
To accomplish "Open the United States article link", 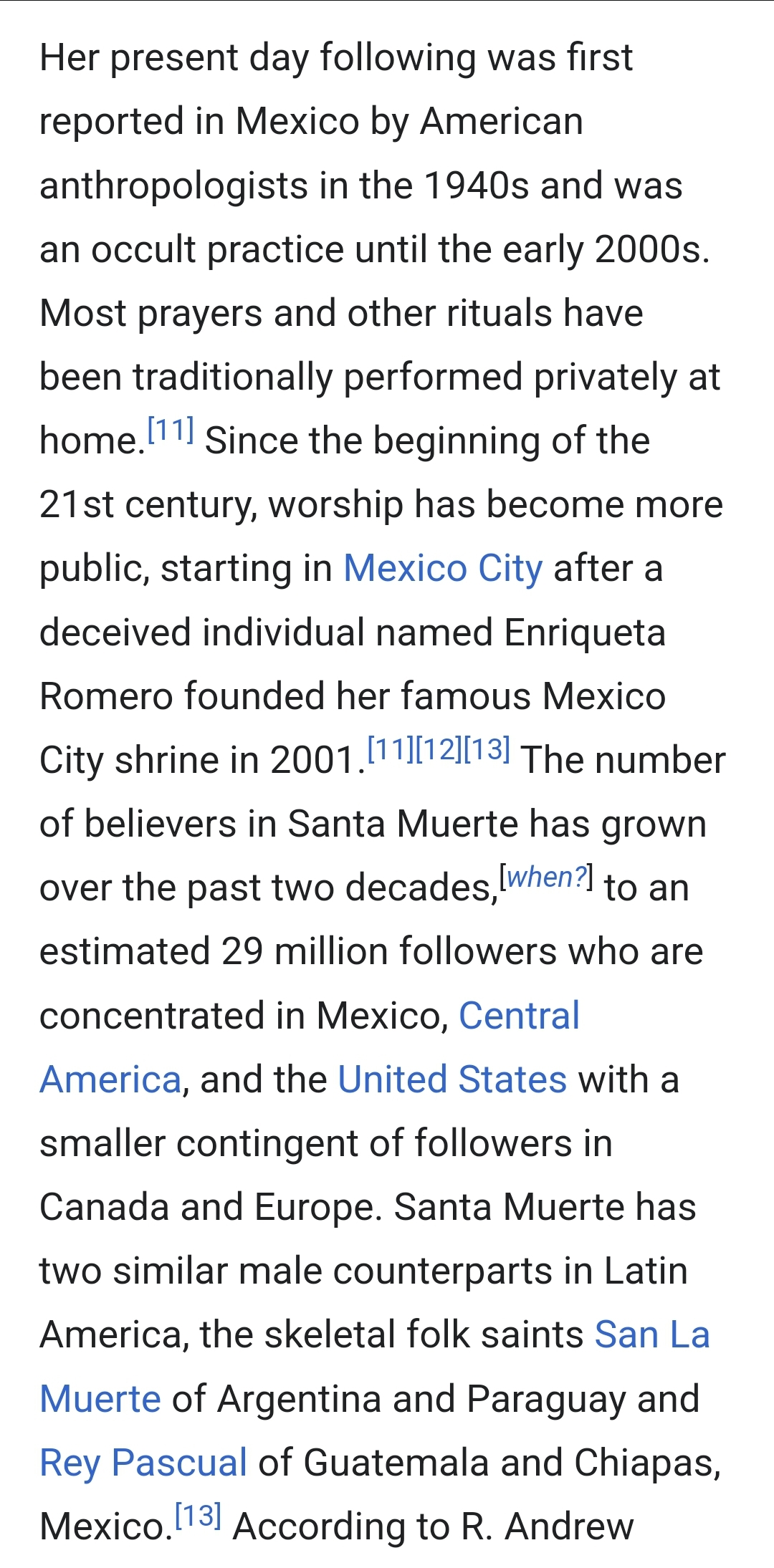I will (452, 1079).
